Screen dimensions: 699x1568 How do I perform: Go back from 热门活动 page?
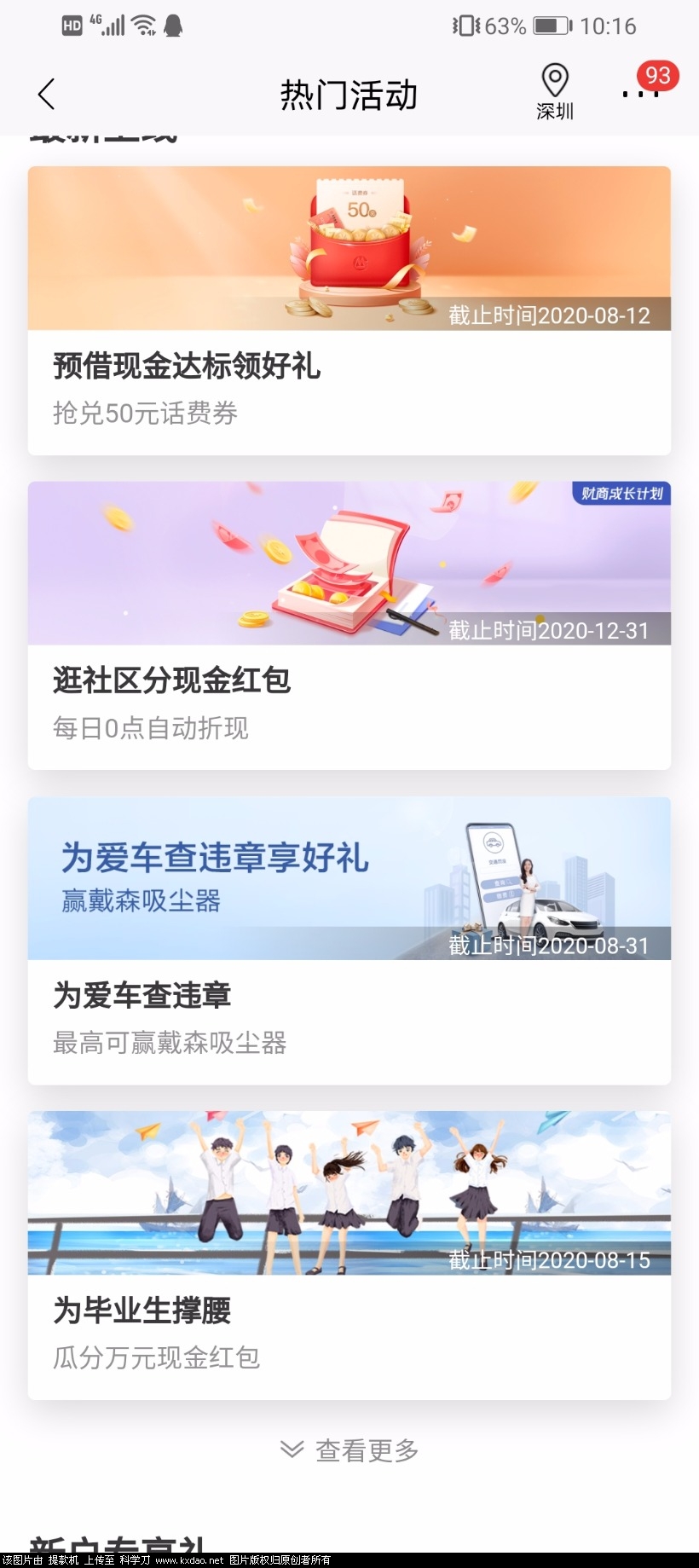(x=47, y=94)
